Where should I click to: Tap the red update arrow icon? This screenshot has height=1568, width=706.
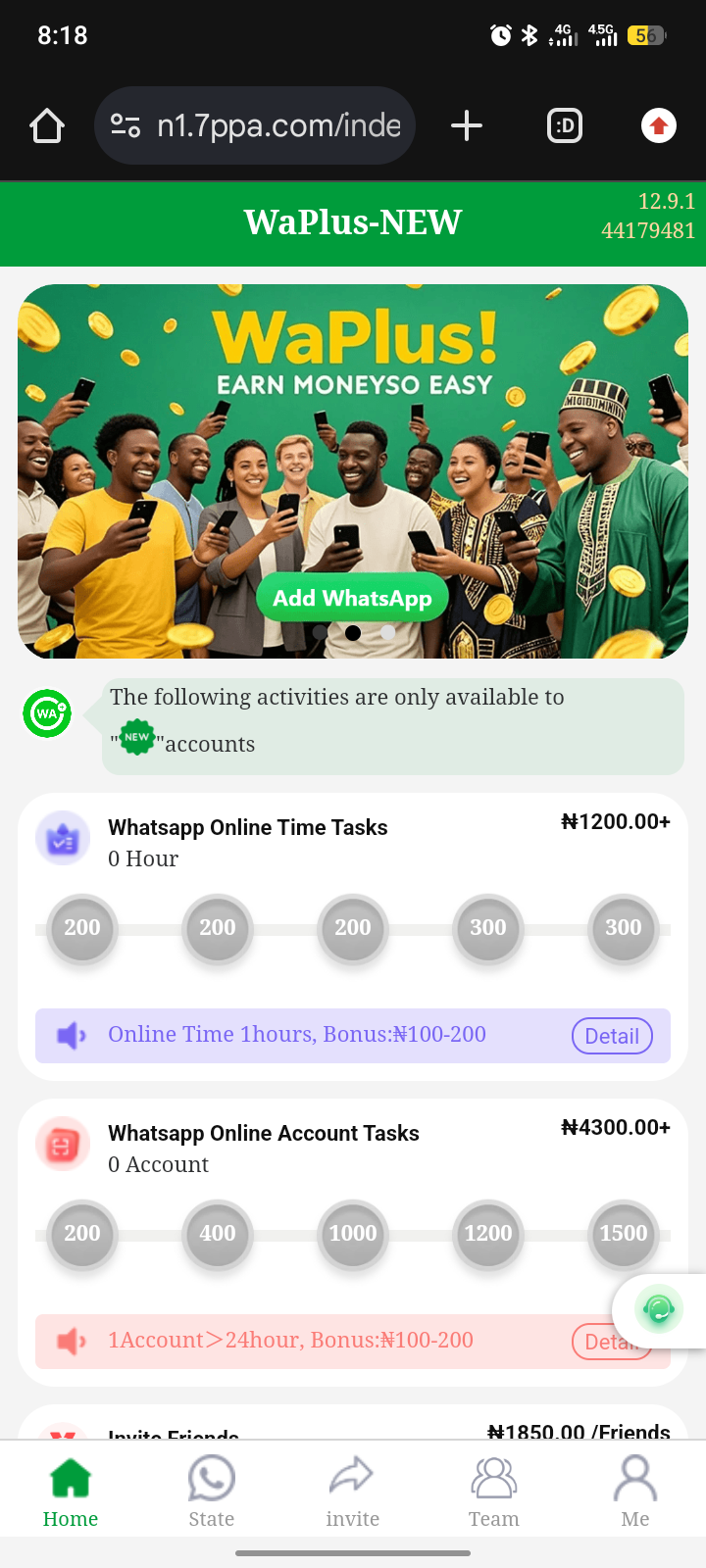pyautogui.click(x=659, y=125)
